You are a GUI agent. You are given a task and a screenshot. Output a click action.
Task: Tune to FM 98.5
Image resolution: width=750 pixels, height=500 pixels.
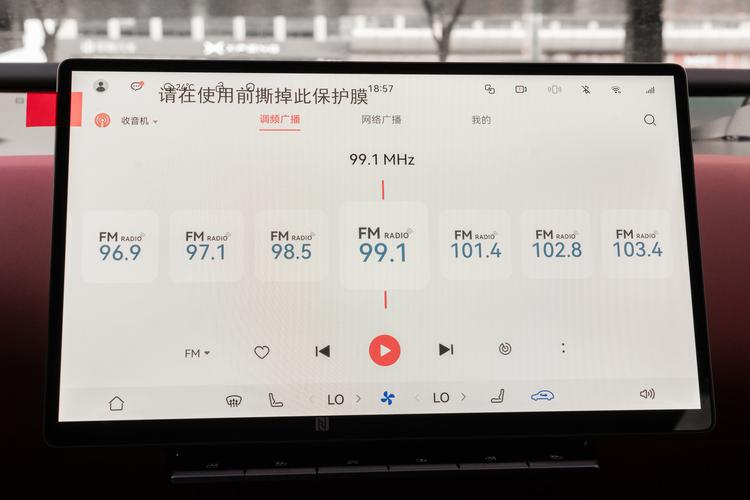291,245
